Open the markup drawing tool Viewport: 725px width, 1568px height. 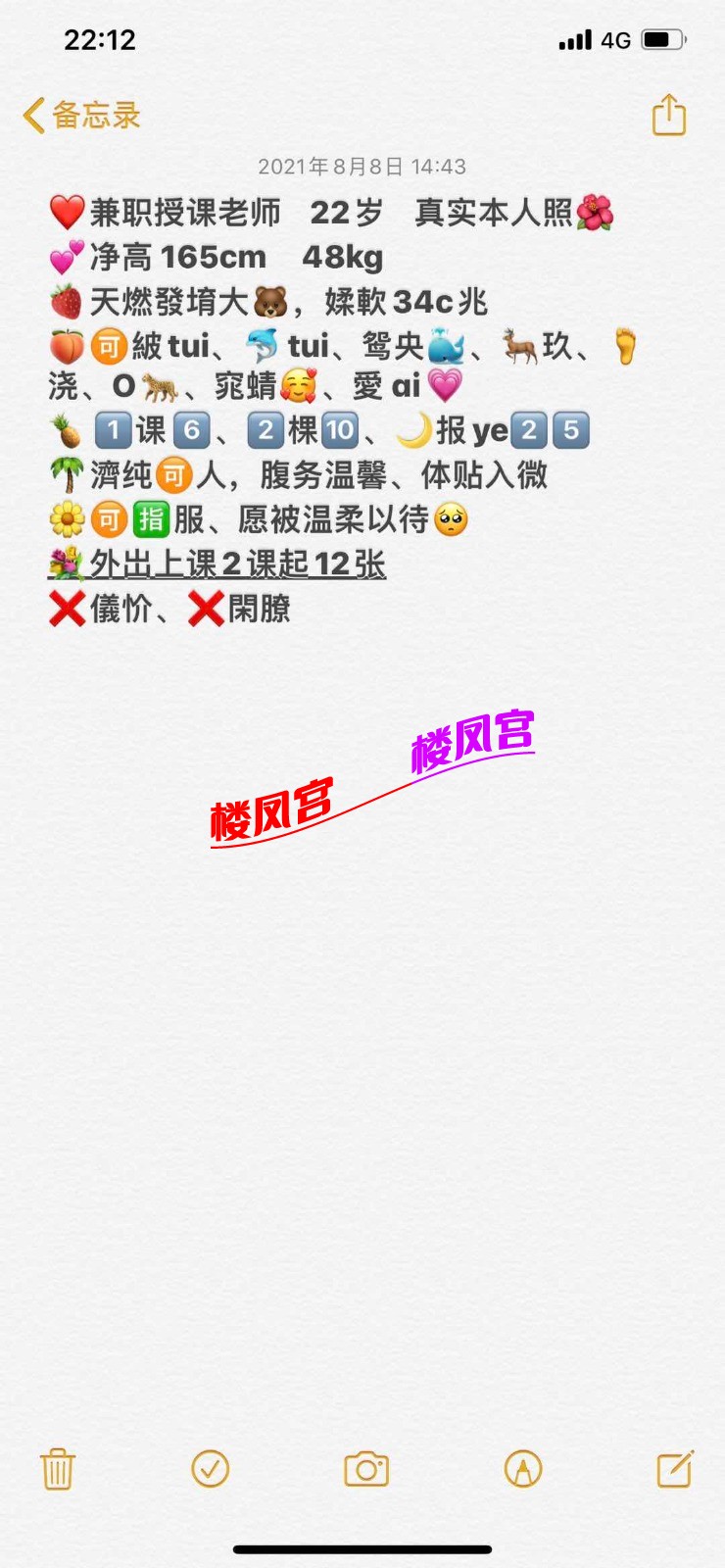(522, 1469)
